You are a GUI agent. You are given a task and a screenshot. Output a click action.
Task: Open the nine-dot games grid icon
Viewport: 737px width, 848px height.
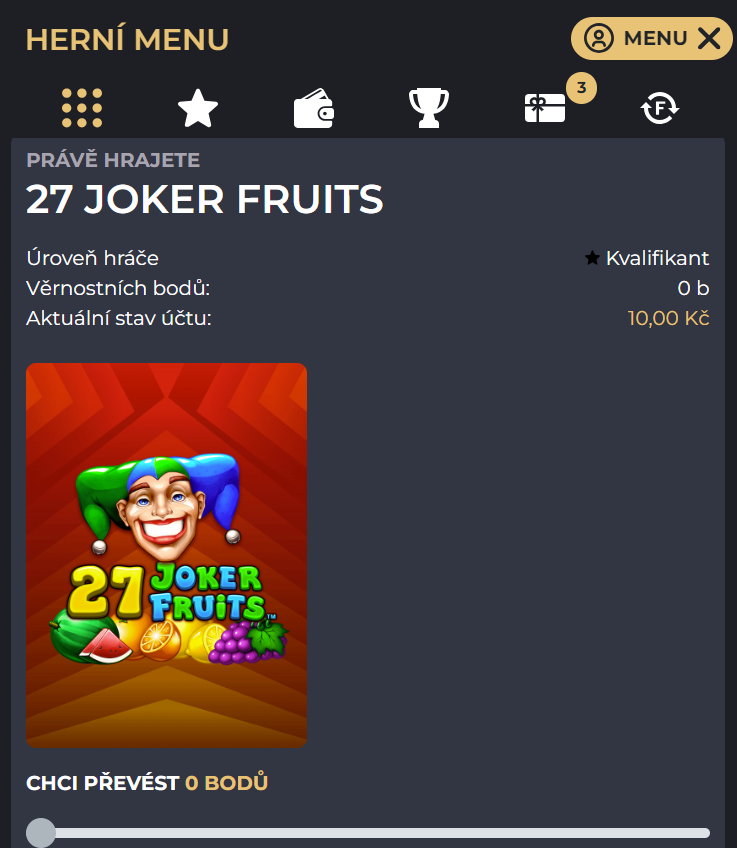(x=81, y=108)
